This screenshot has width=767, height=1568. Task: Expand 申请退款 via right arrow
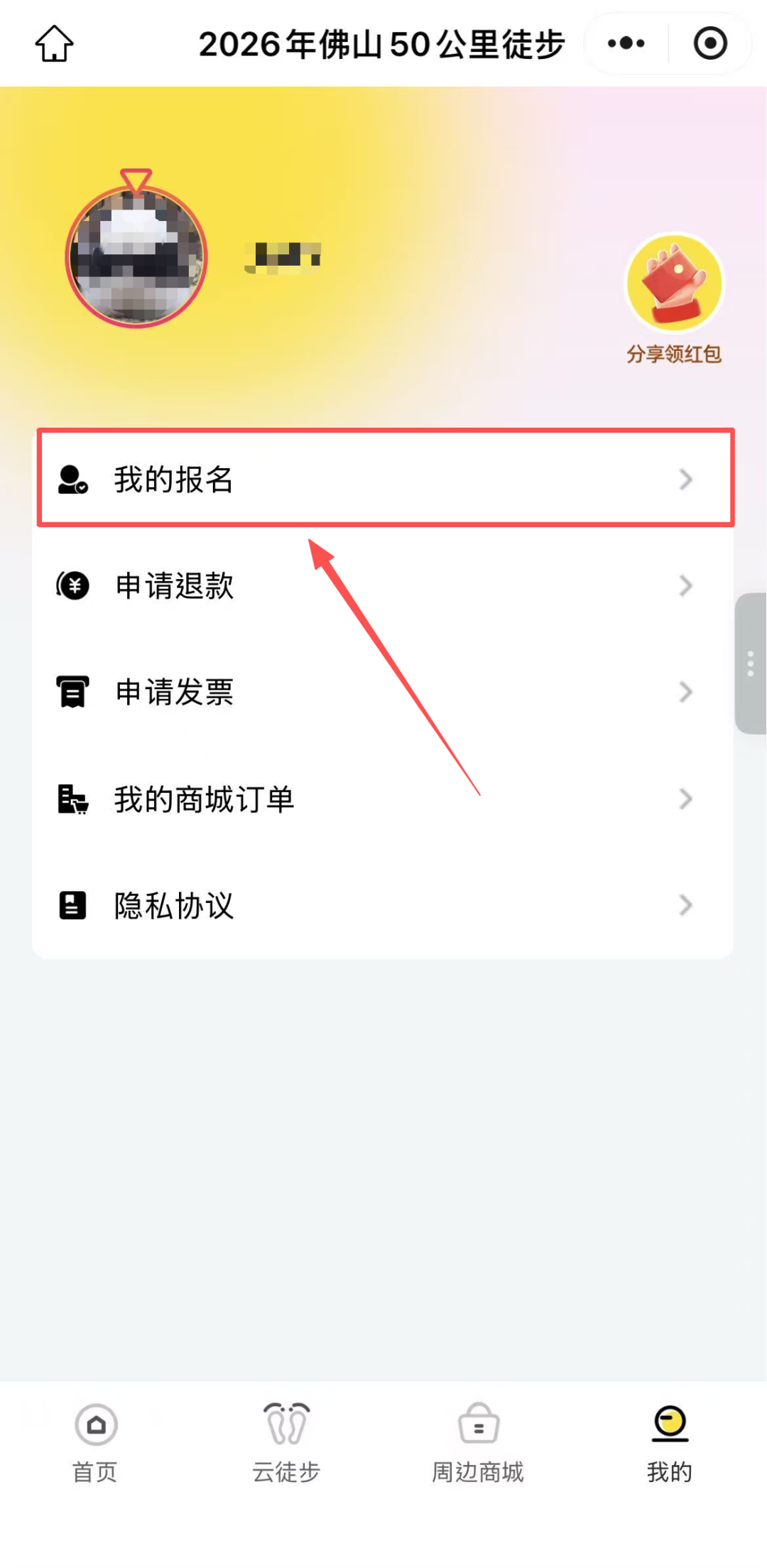pos(685,585)
